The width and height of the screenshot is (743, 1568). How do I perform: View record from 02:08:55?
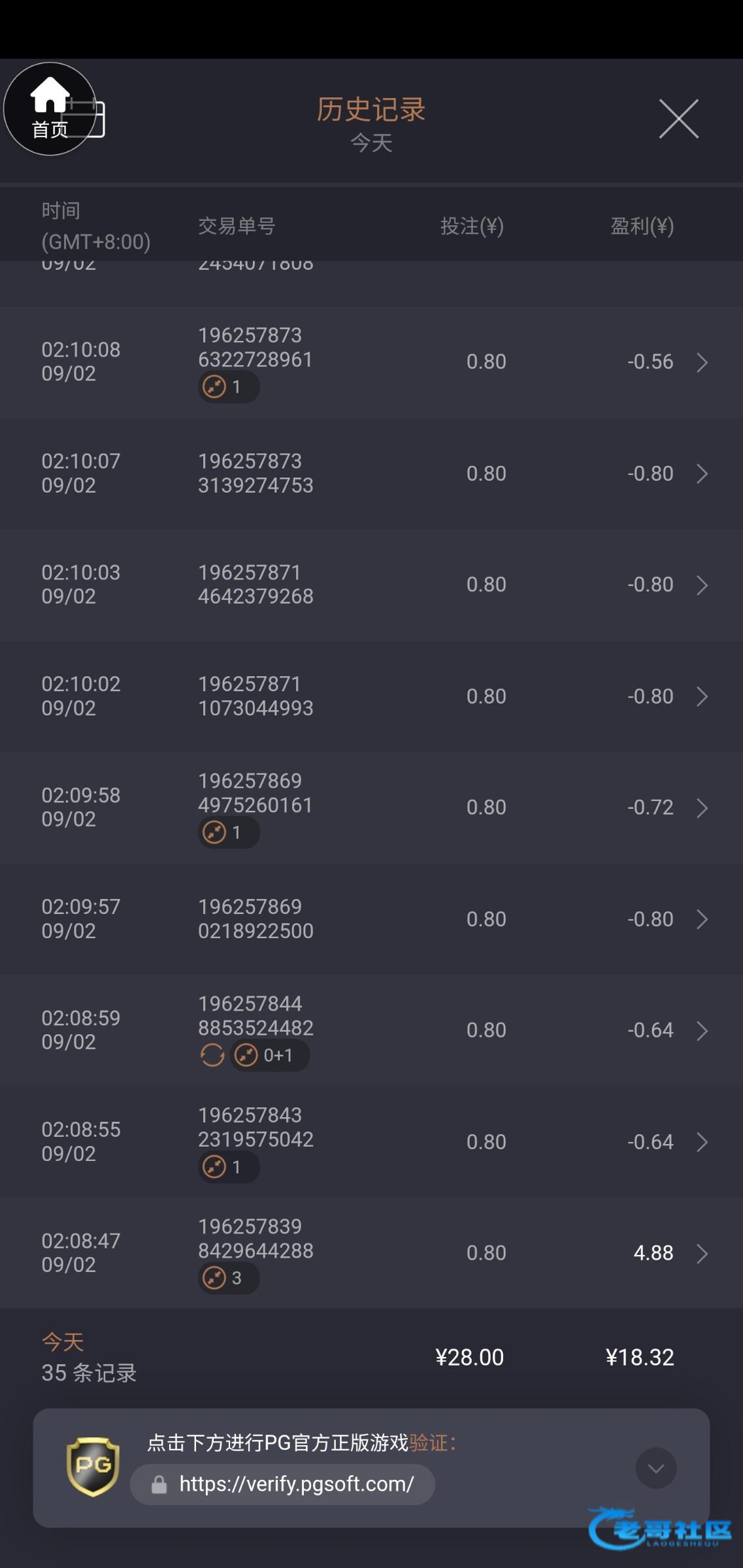[x=371, y=1142]
